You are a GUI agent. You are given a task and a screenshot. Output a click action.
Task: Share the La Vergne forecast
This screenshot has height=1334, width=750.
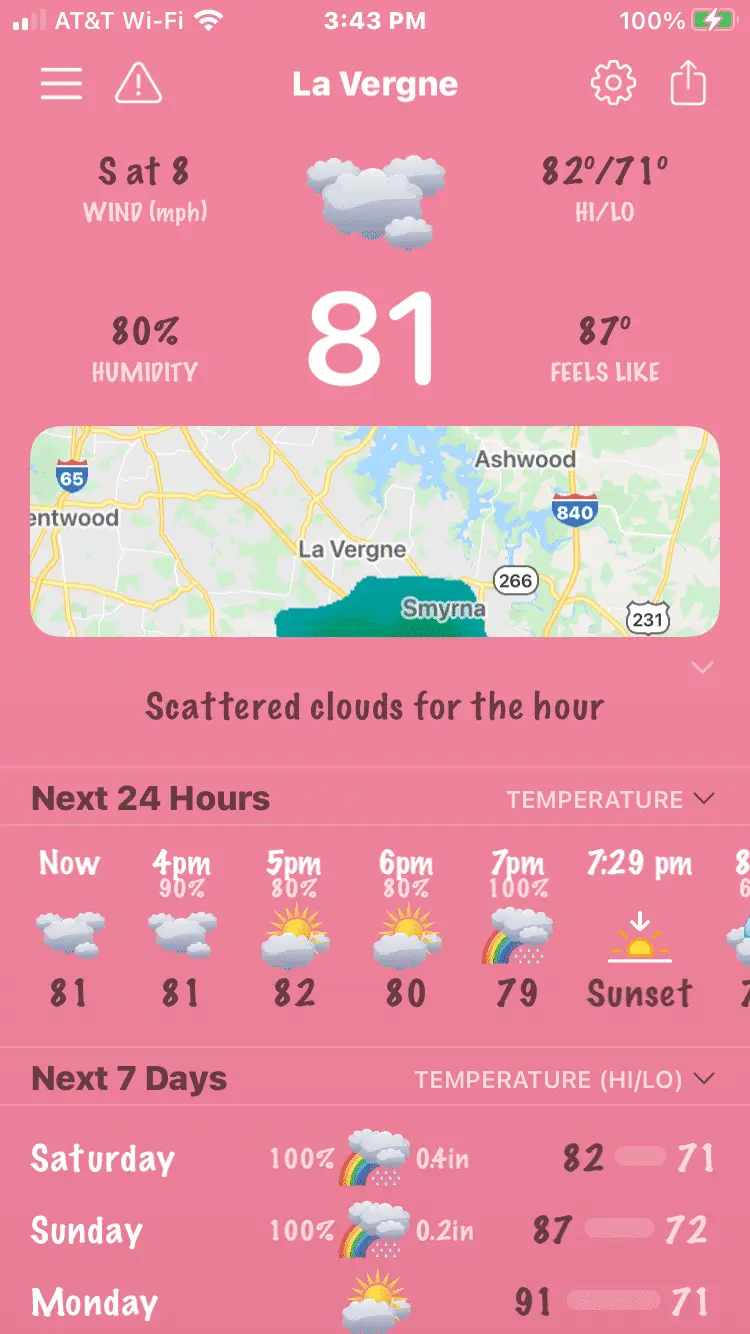pyautogui.click(x=688, y=84)
